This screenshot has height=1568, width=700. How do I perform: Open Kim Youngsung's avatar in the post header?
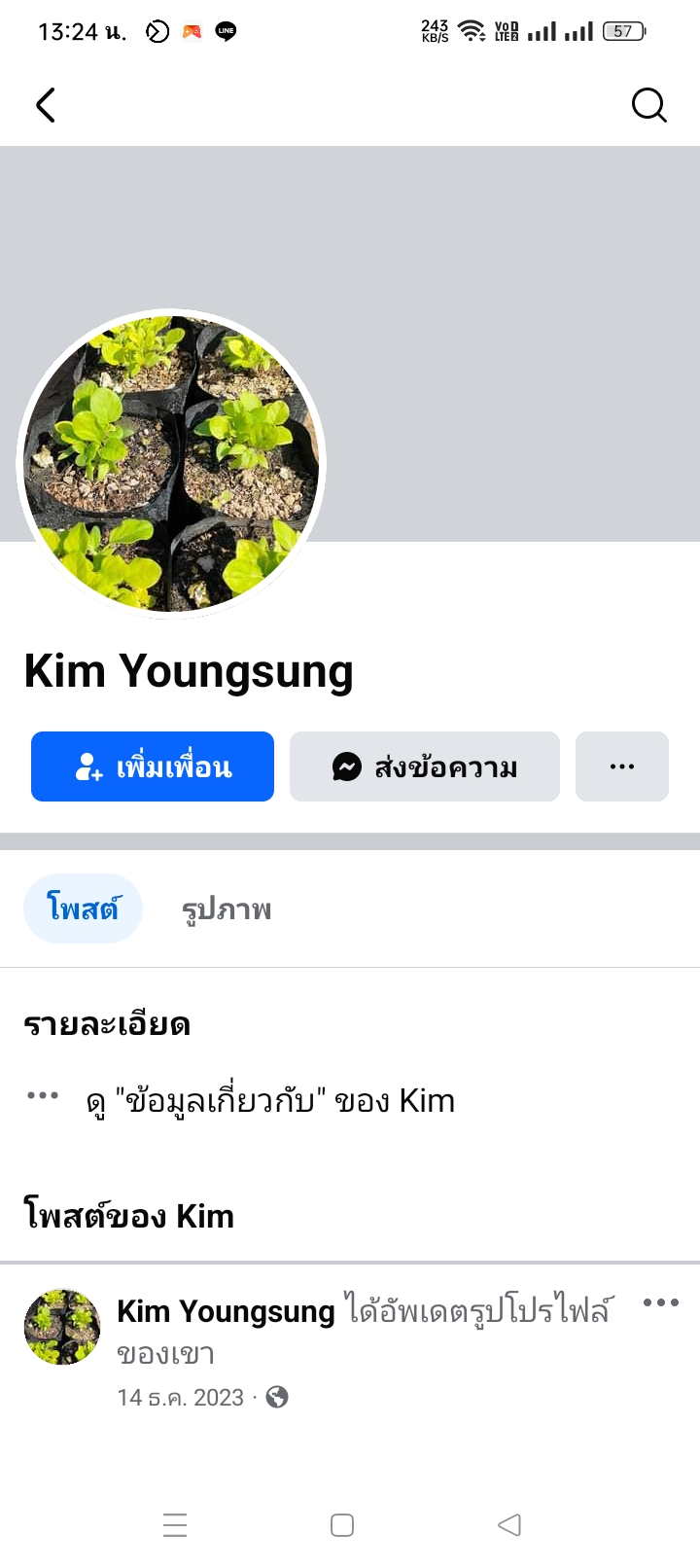62,1327
